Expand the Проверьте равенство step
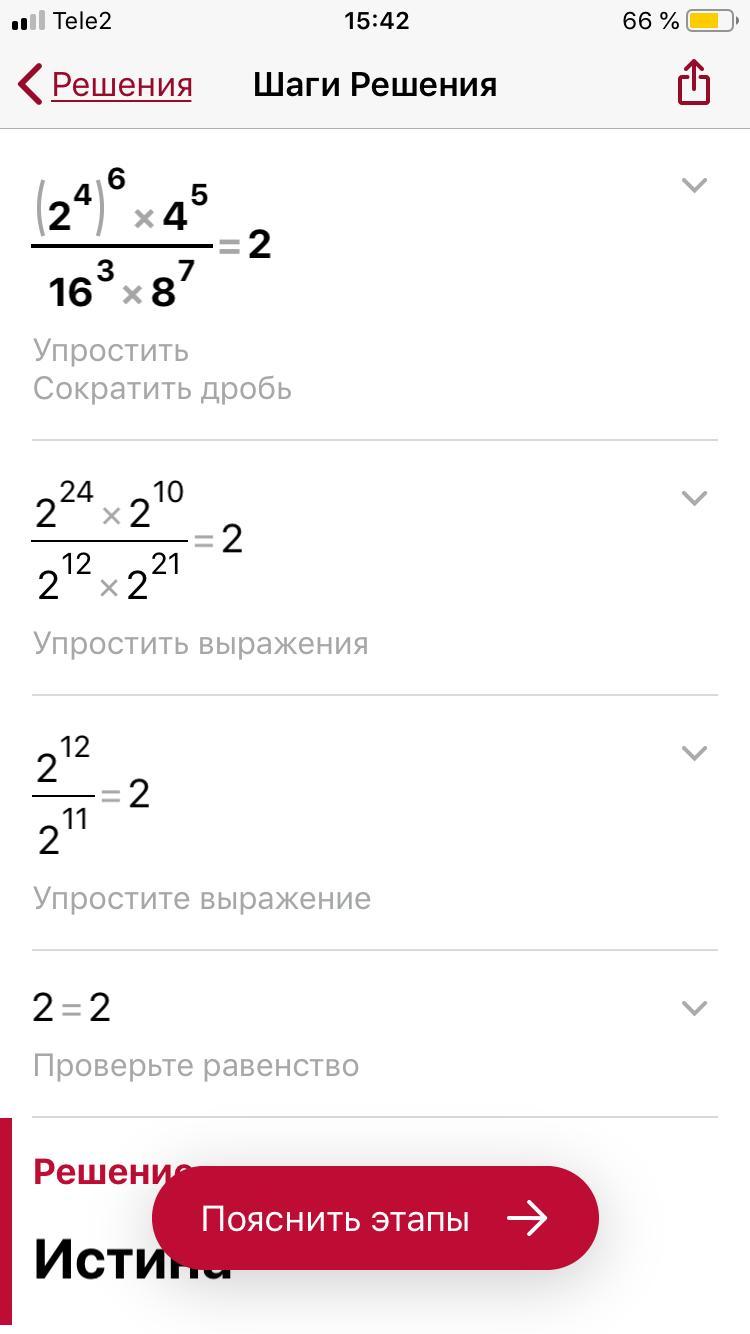Viewport: 750px width, 1334px height. point(694,1008)
